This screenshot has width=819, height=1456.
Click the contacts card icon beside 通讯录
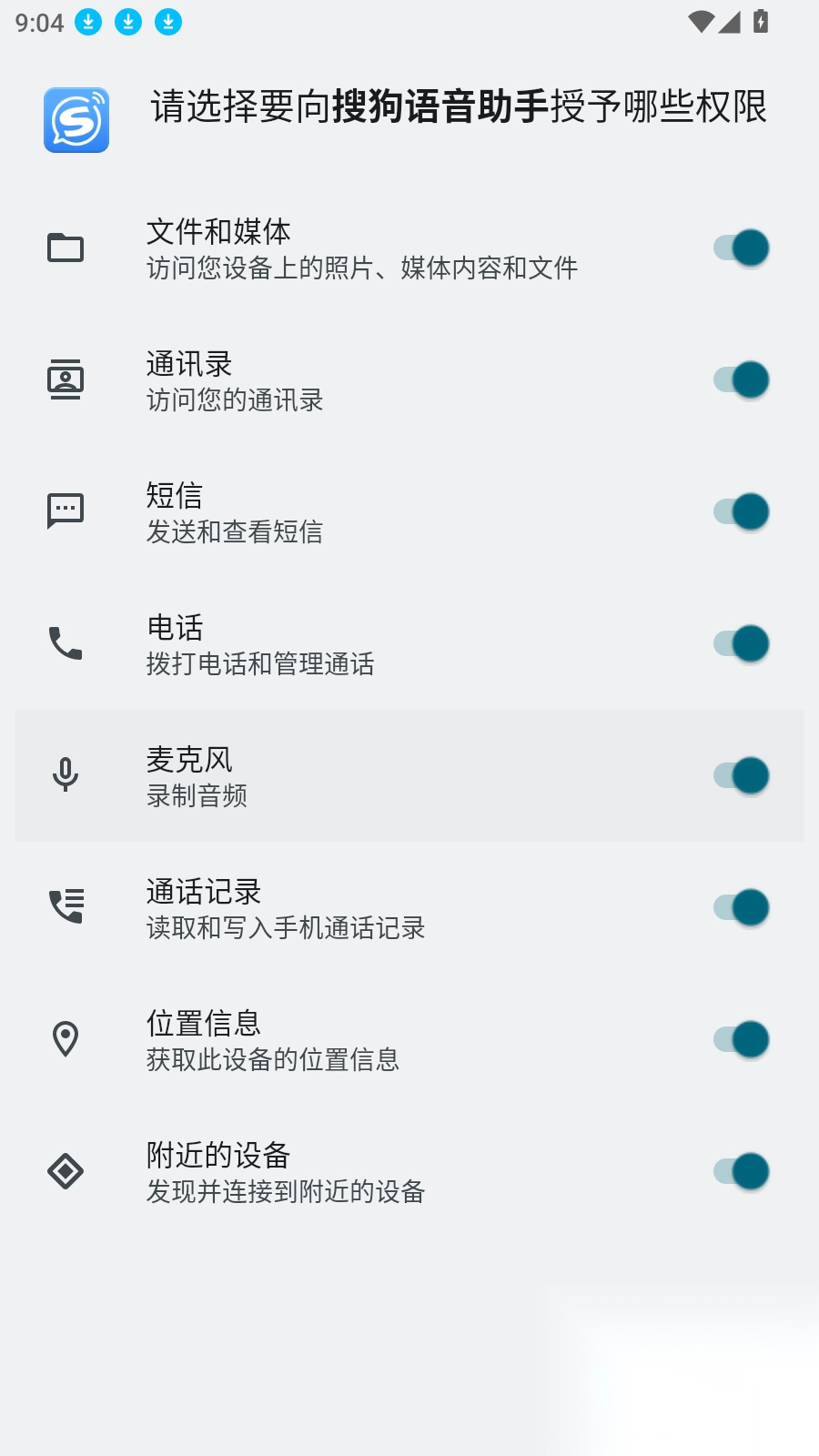pyautogui.click(x=65, y=379)
